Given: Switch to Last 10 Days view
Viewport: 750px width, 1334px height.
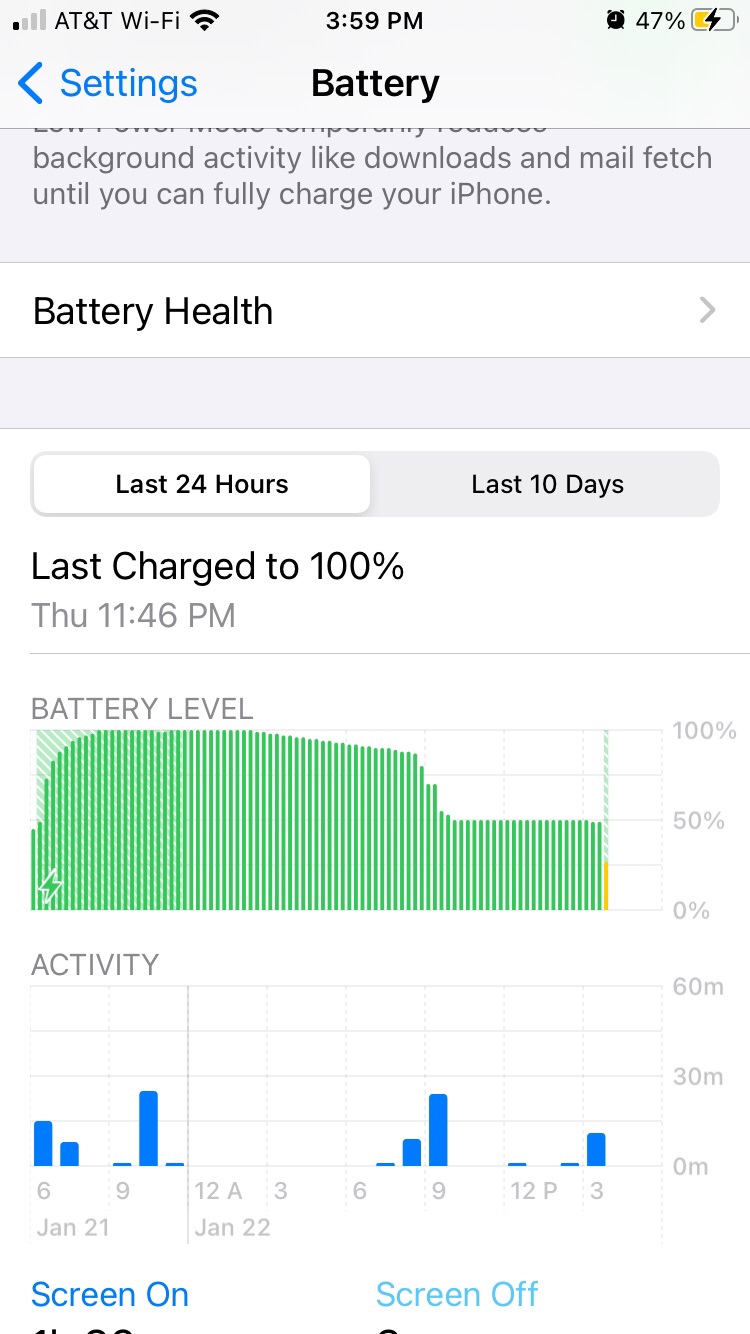Looking at the screenshot, I should (547, 485).
